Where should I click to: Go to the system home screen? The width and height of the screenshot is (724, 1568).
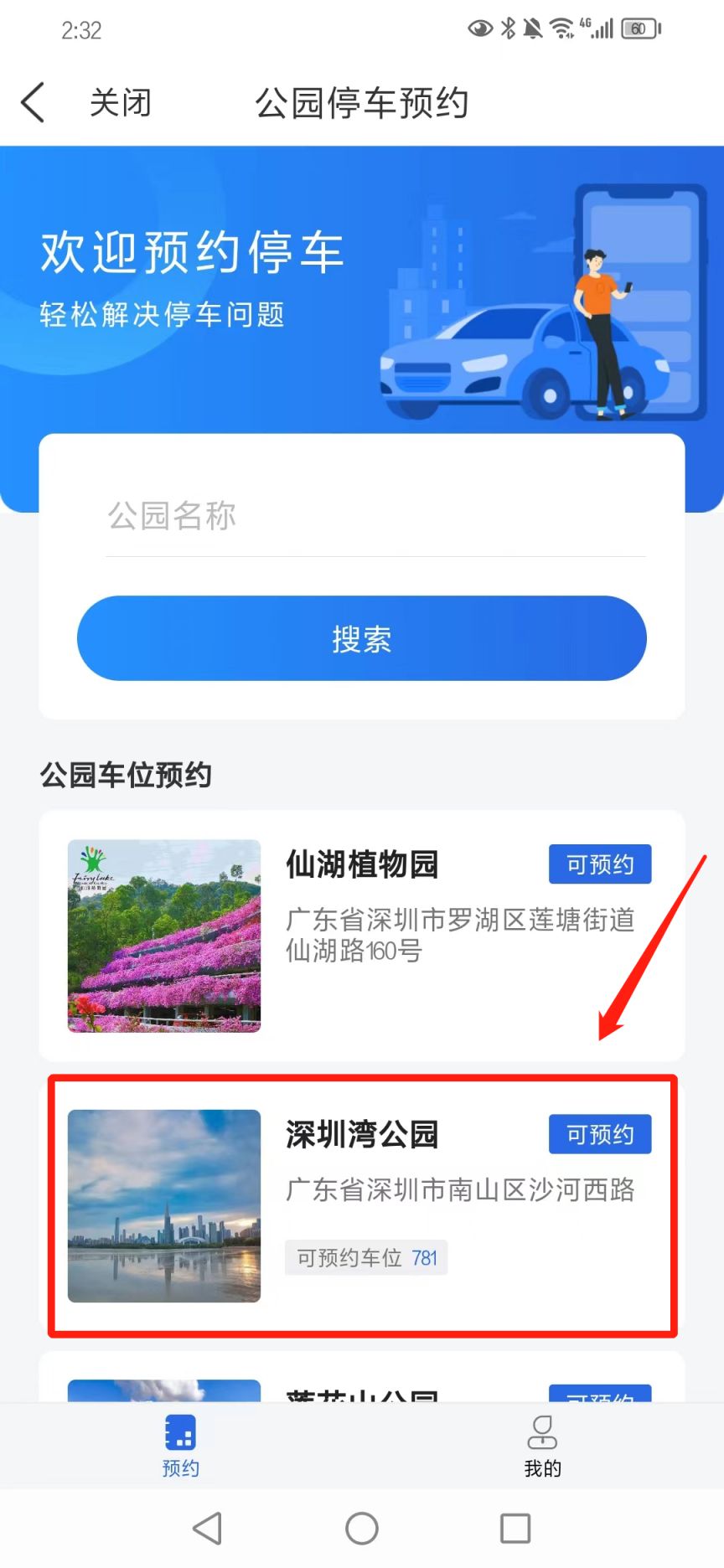pyautogui.click(x=361, y=1528)
